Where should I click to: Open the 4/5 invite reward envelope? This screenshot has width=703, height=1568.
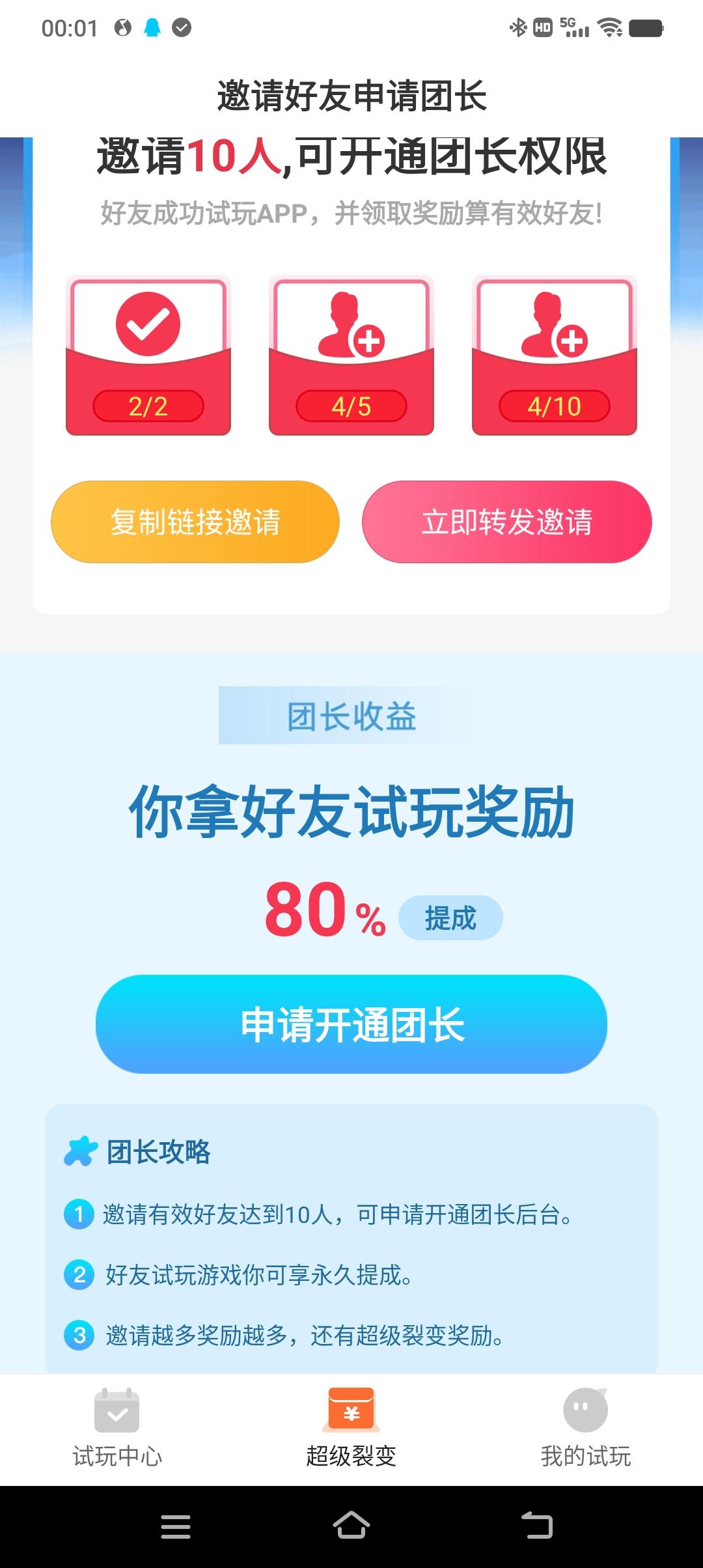tap(351, 356)
